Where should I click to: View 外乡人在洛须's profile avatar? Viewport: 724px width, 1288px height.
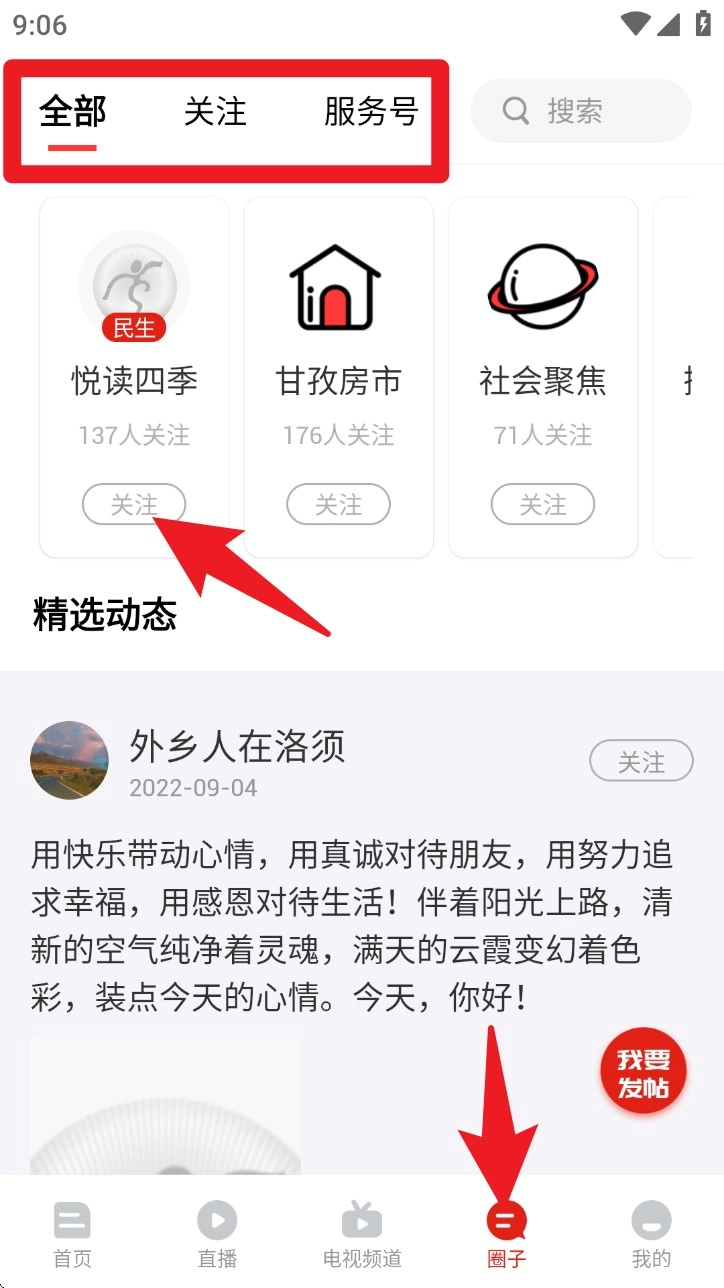pos(69,760)
